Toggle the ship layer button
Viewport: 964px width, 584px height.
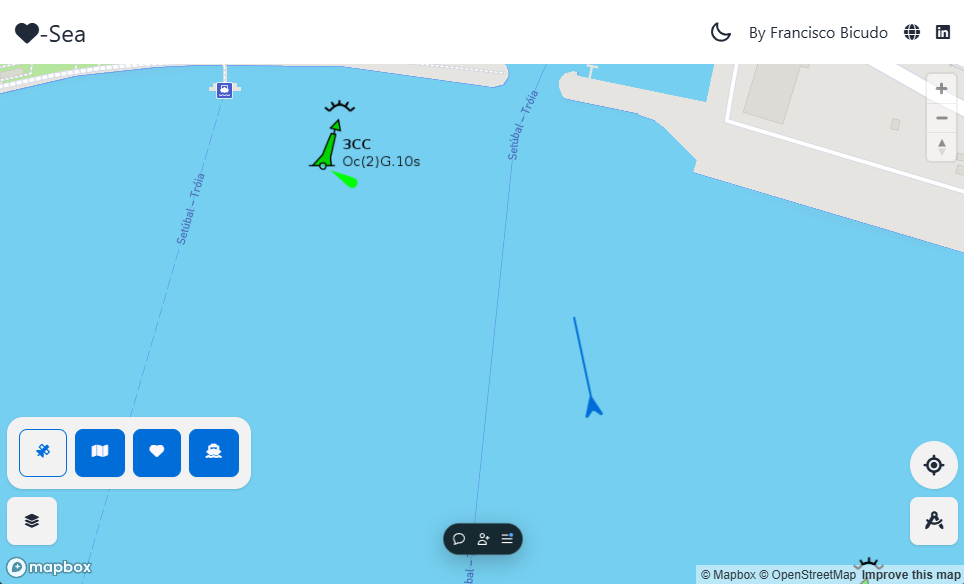[x=214, y=453]
